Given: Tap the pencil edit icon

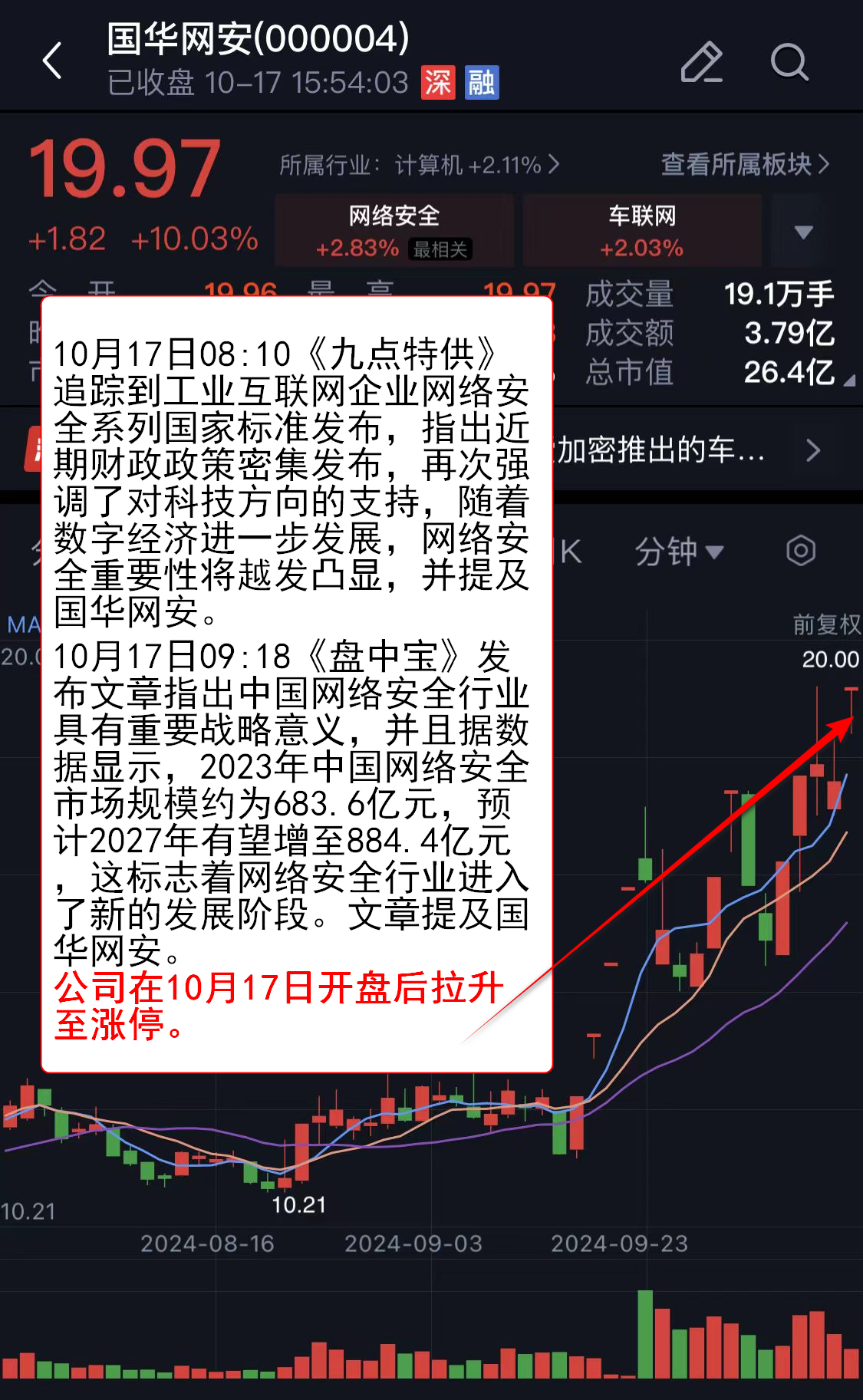Looking at the screenshot, I should 701,62.
